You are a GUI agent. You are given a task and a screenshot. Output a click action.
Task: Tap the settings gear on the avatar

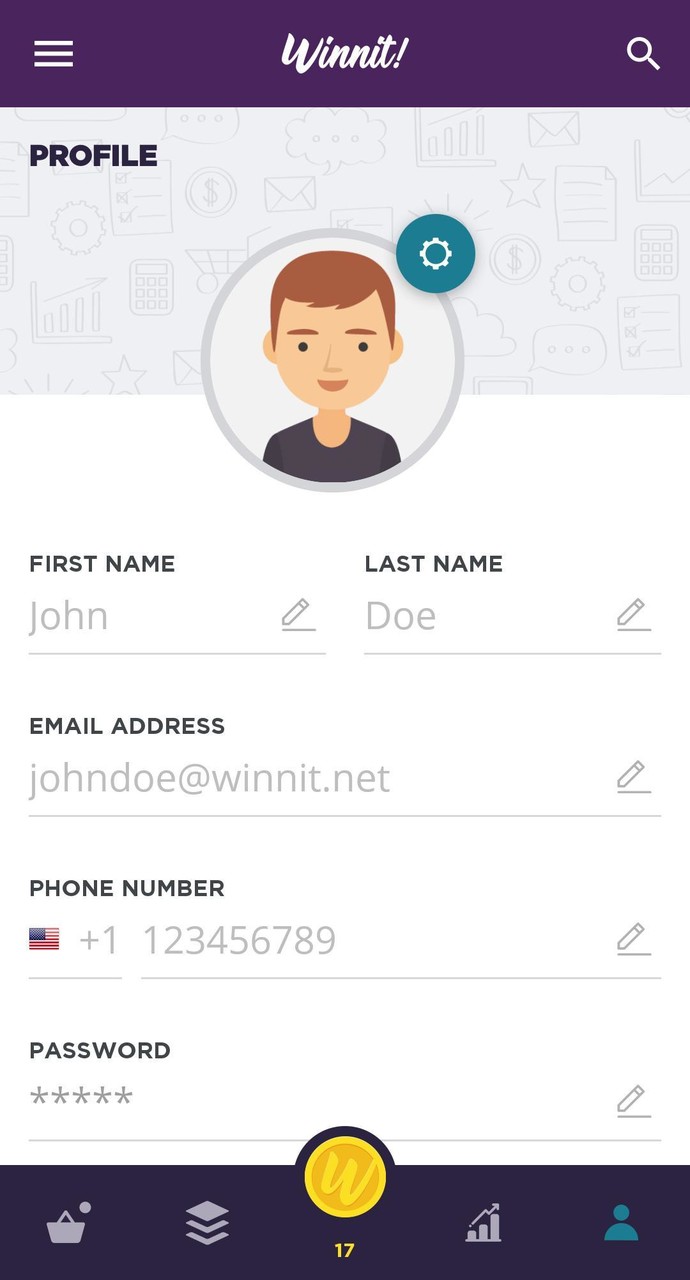[x=435, y=254]
